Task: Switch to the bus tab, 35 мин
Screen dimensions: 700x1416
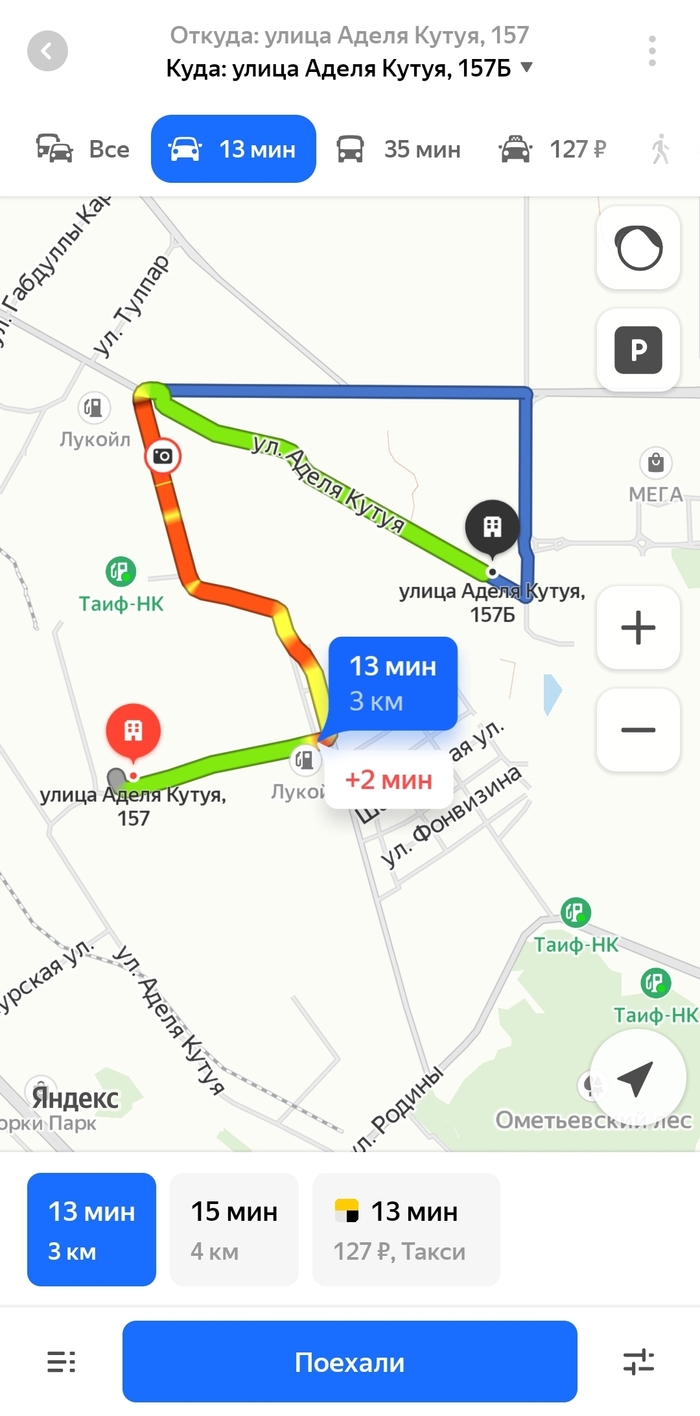Action: [398, 150]
